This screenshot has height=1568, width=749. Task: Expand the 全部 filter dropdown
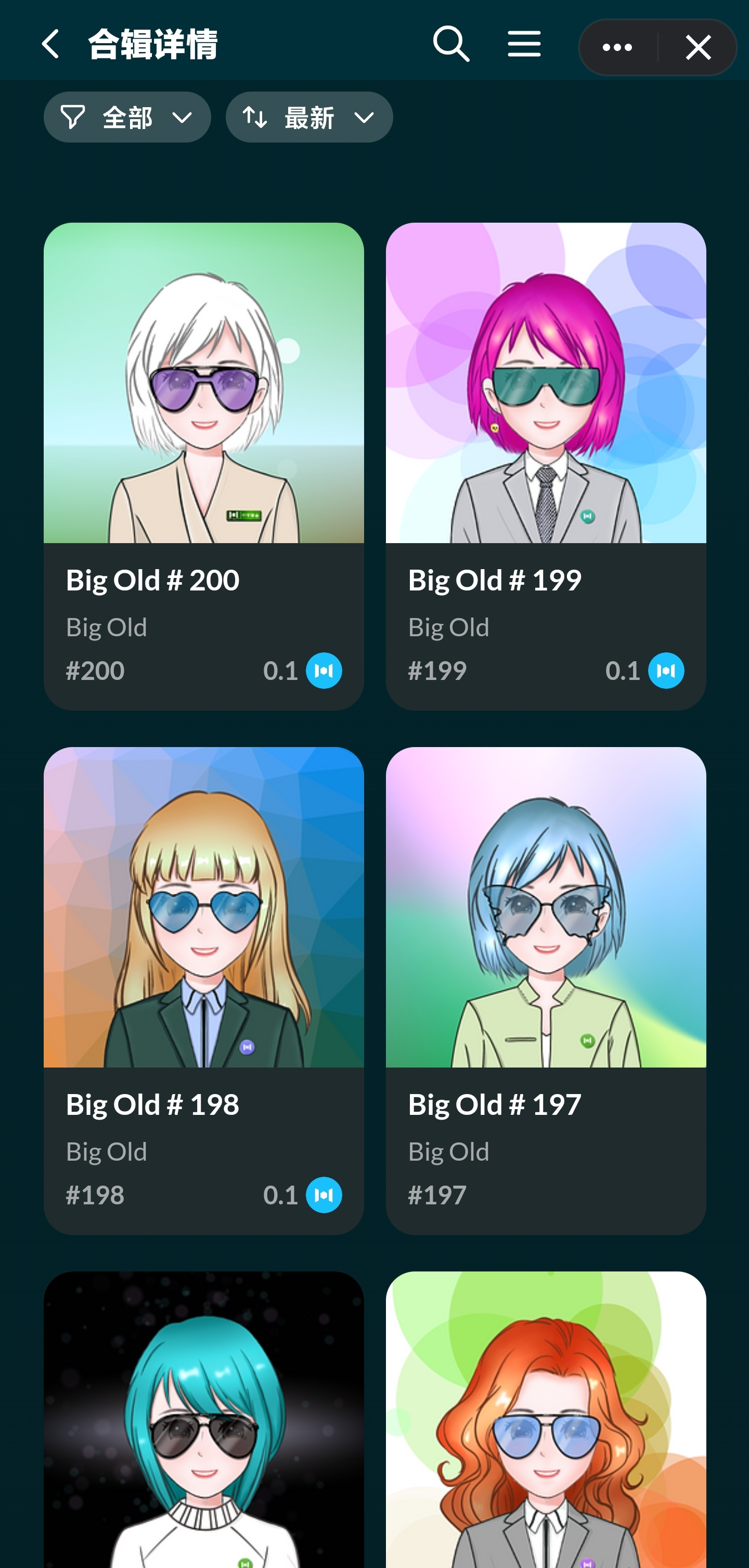click(127, 118)
